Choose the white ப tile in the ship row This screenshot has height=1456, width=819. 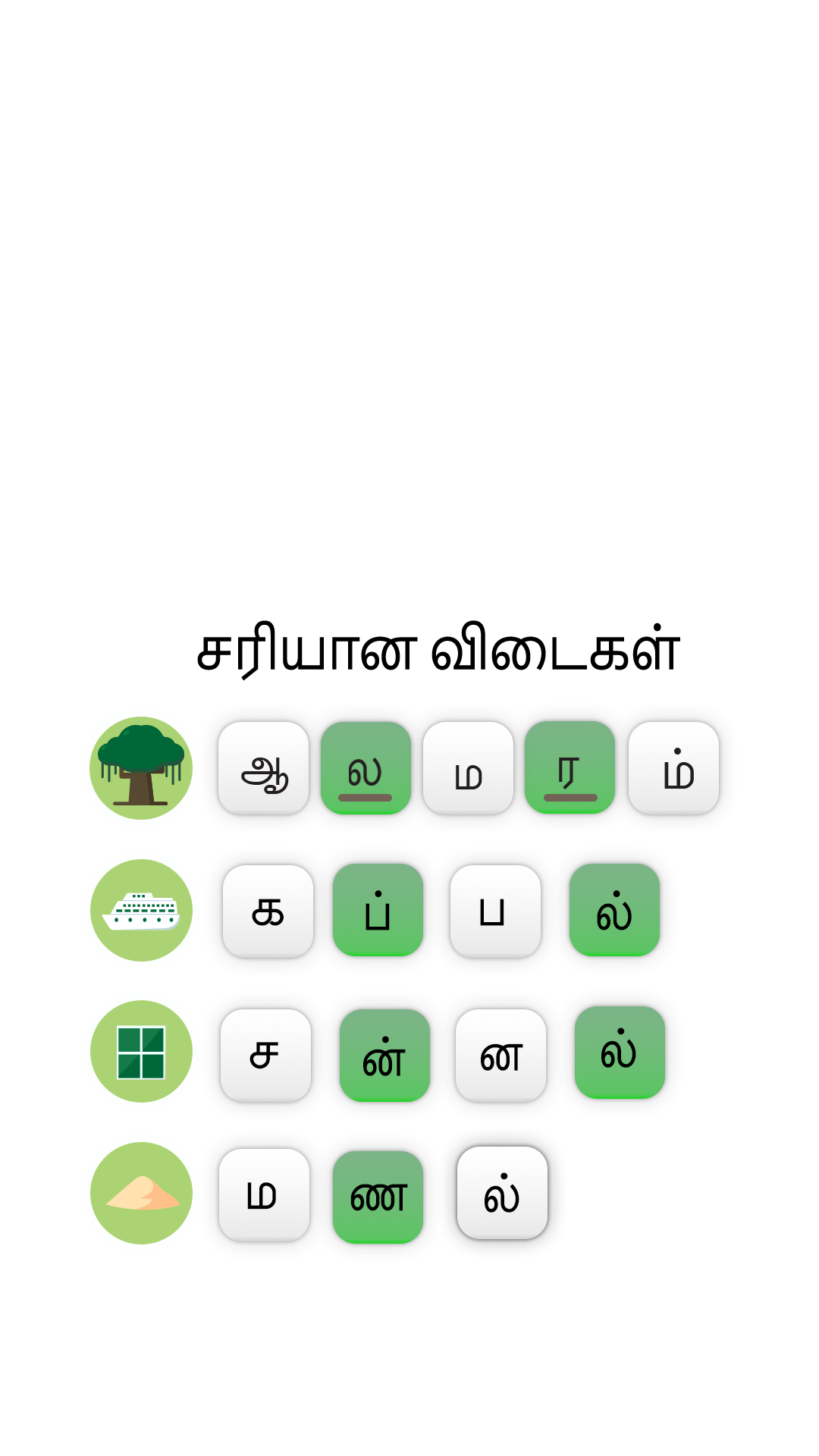pos(495,912)
